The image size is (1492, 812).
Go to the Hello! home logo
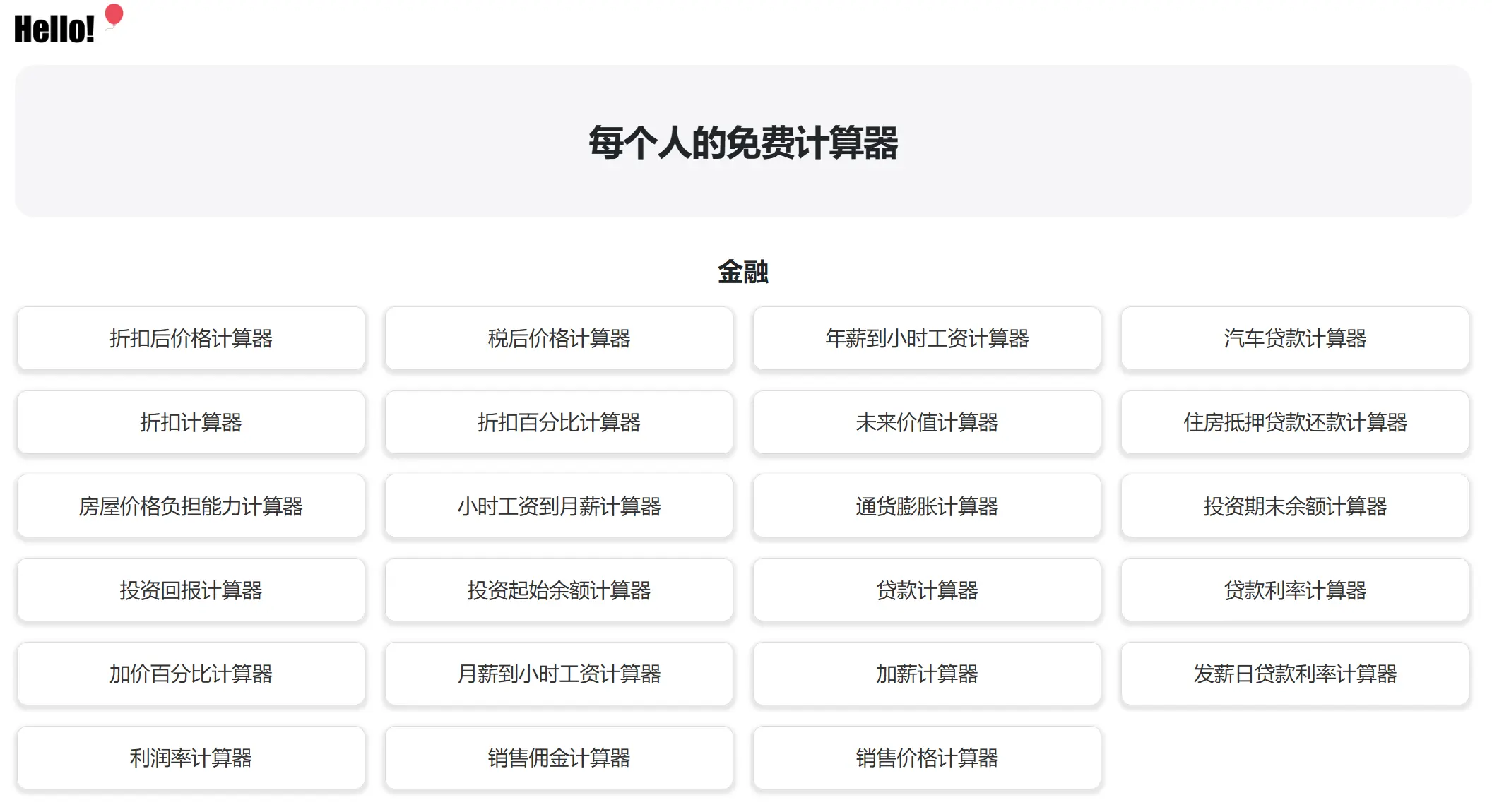pyautogui.click(x=54, y=29)
